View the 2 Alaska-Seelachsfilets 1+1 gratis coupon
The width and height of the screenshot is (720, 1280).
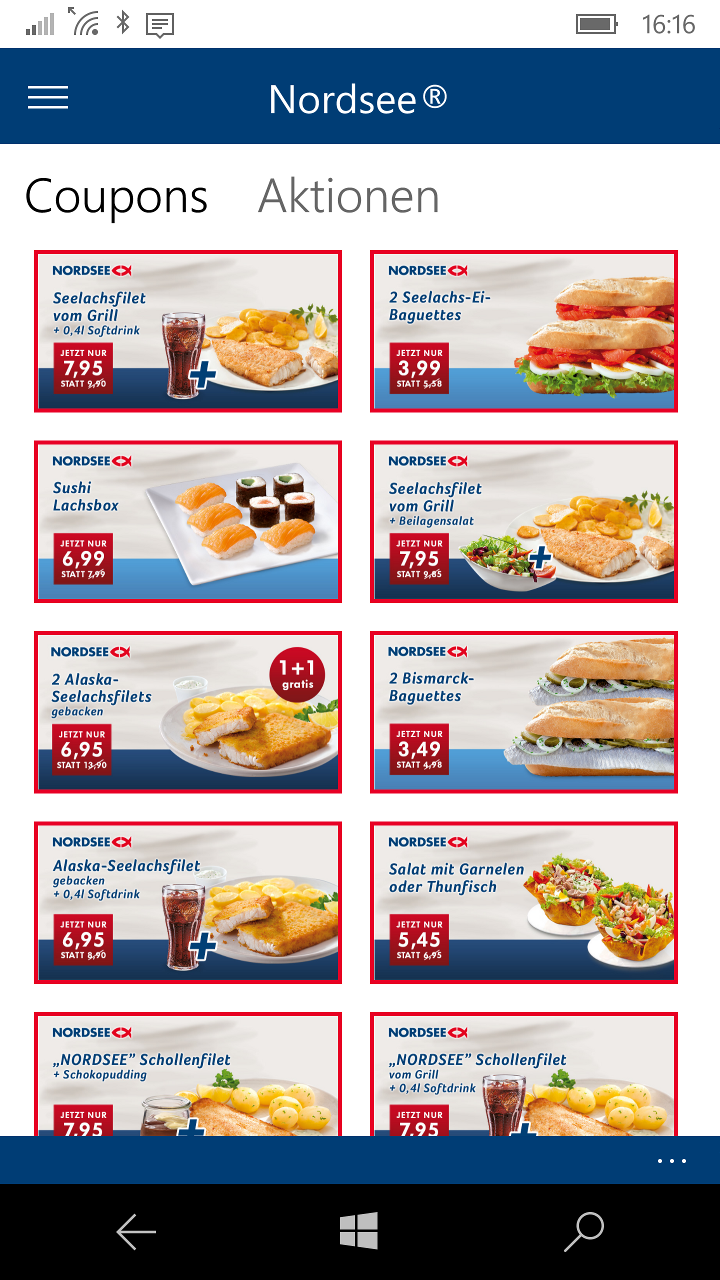click(x=188, y=712)
